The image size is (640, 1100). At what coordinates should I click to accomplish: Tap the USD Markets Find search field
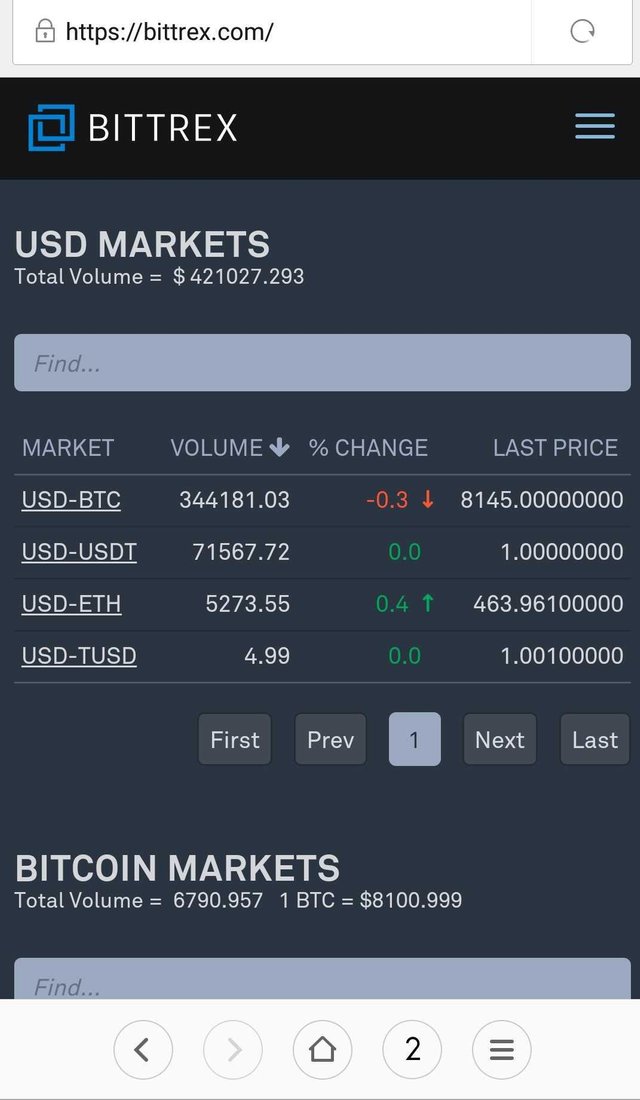pyautogui.click(x=322, y=363)
